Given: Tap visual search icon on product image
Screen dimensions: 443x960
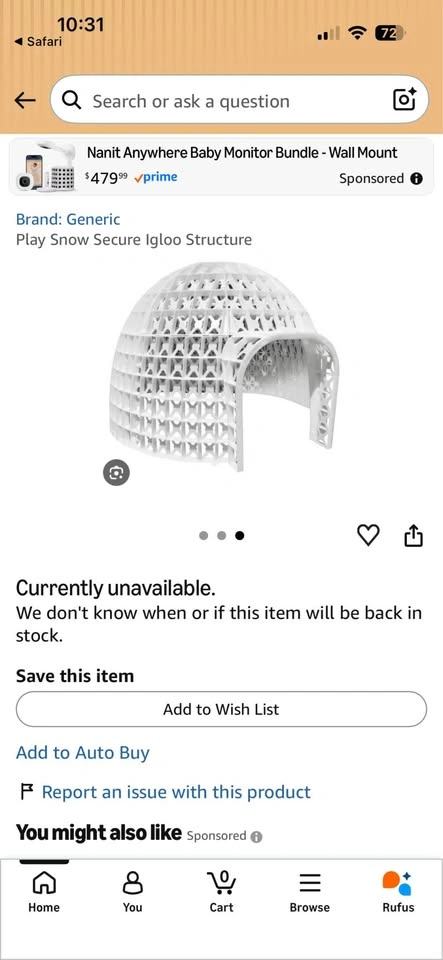Looking at the screenshot, I should point(116,472).
